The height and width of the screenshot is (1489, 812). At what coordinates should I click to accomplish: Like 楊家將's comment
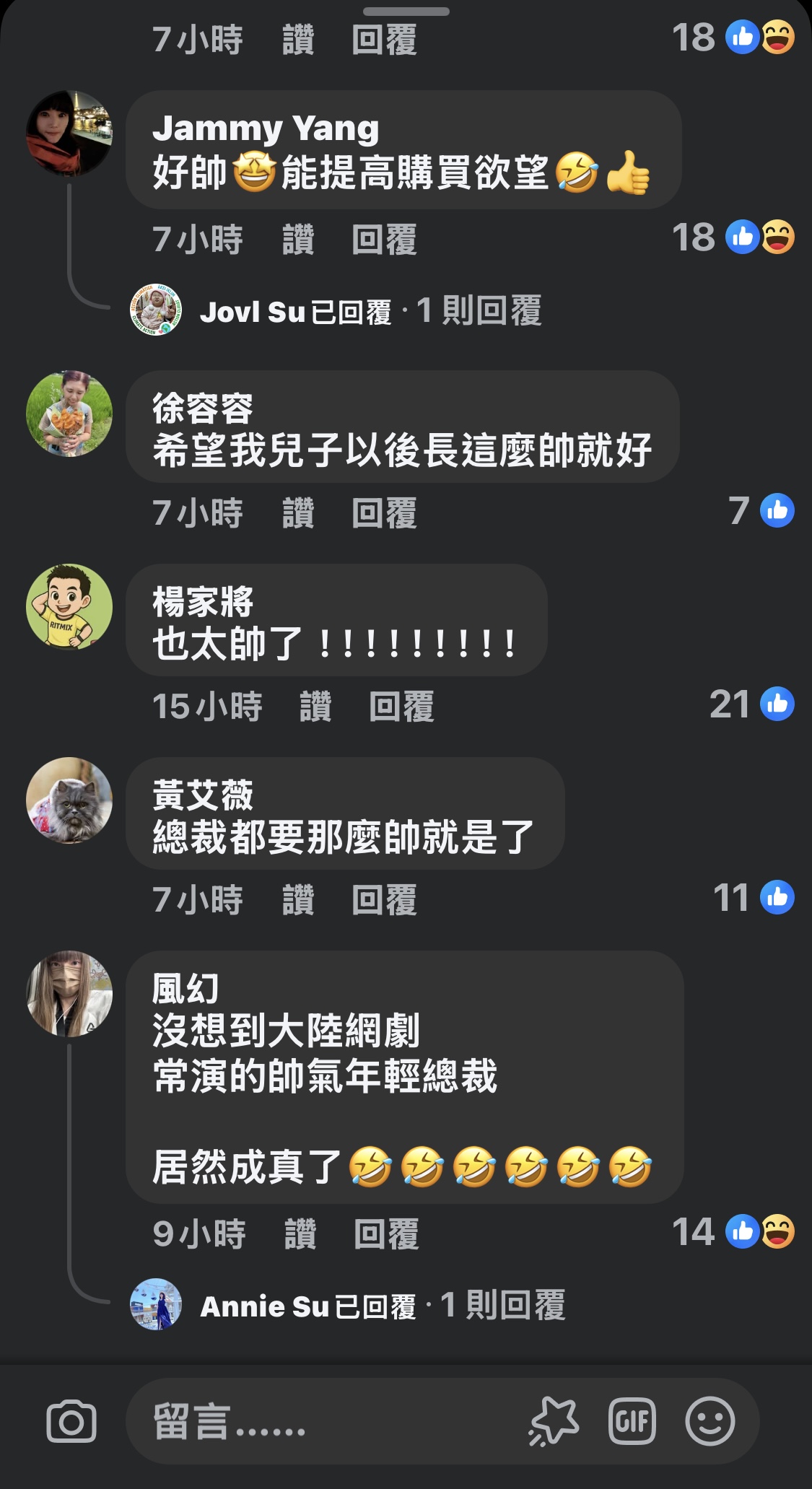315,706
